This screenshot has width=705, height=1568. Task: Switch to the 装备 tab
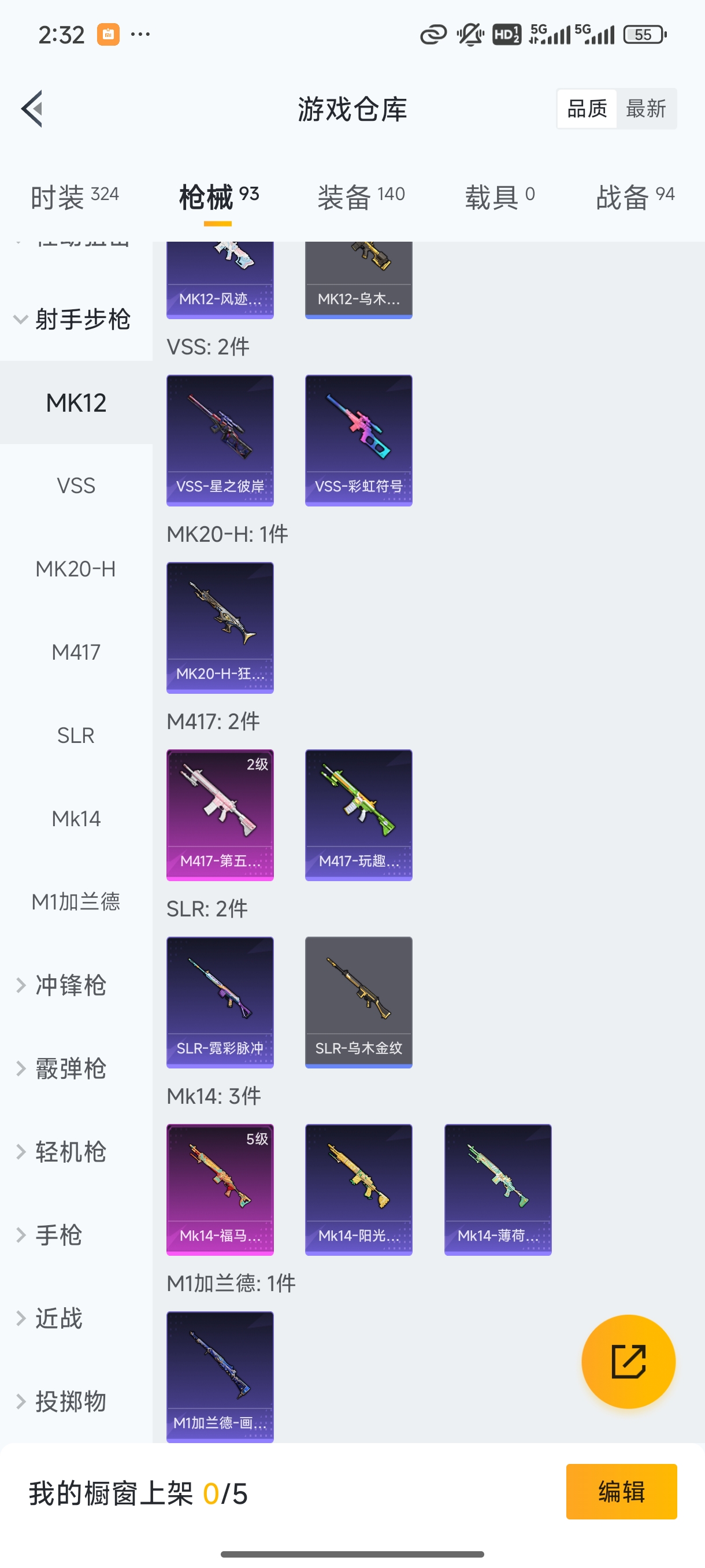[361, 197]
